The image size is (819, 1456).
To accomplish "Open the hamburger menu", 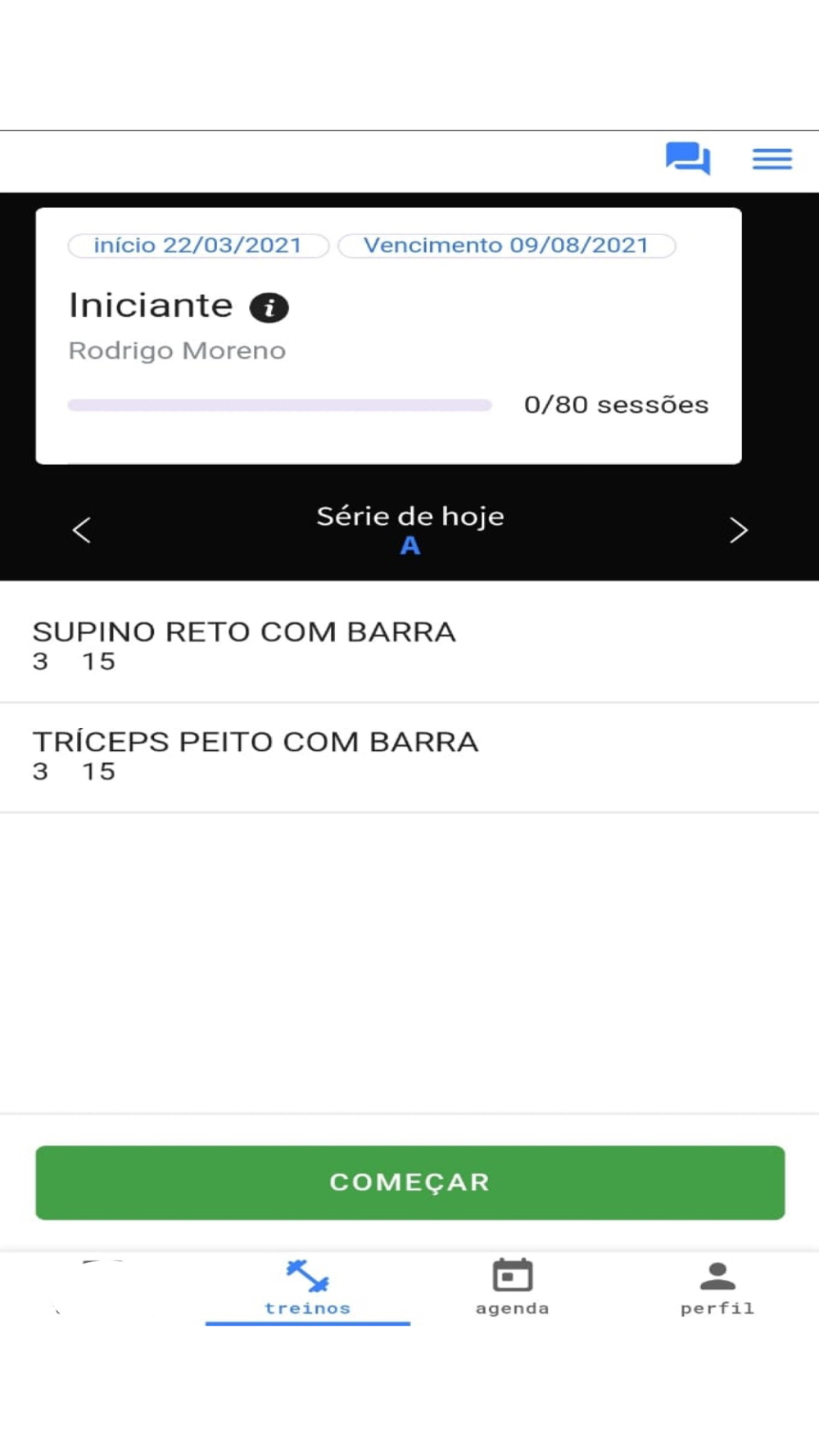I will pyautogui.click(x=772, y=159).
